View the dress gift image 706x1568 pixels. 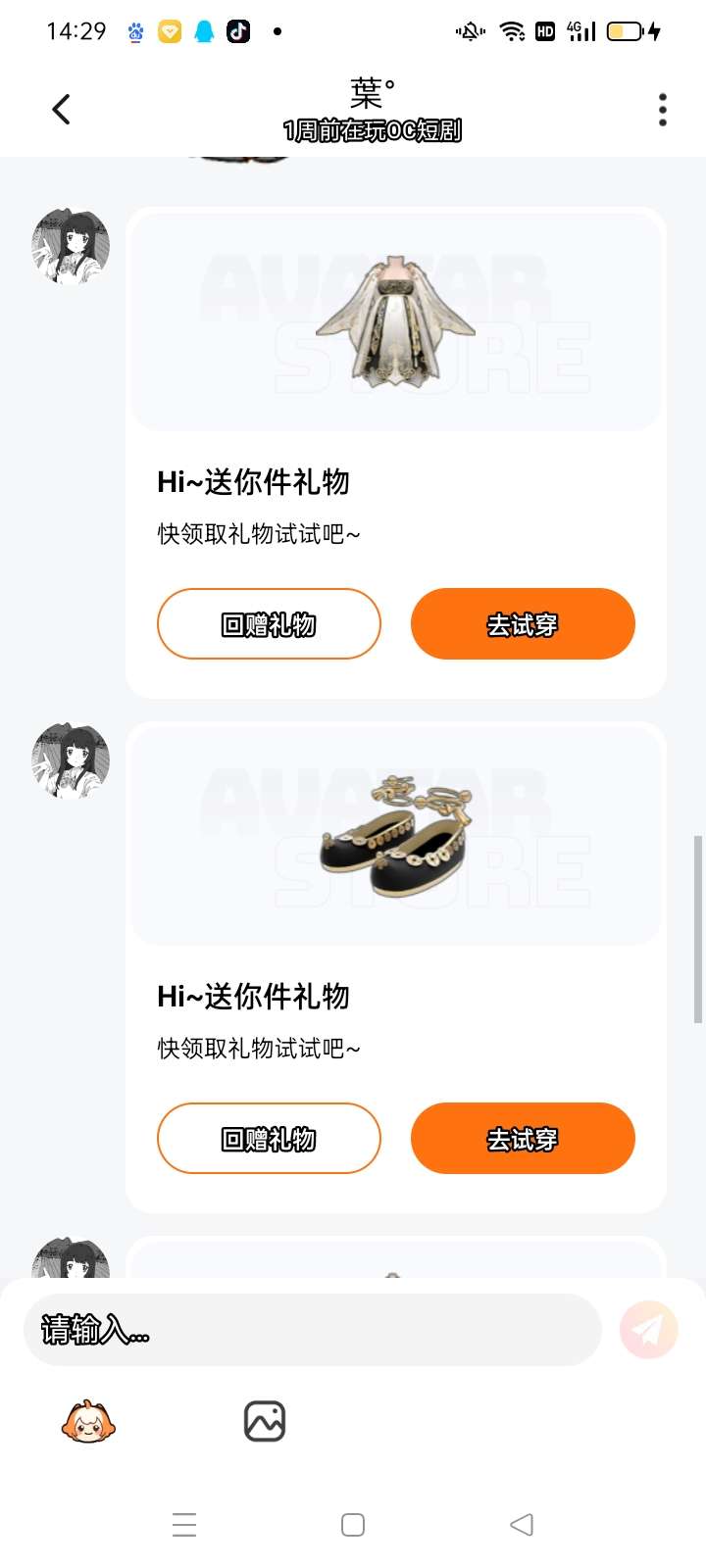396,321
